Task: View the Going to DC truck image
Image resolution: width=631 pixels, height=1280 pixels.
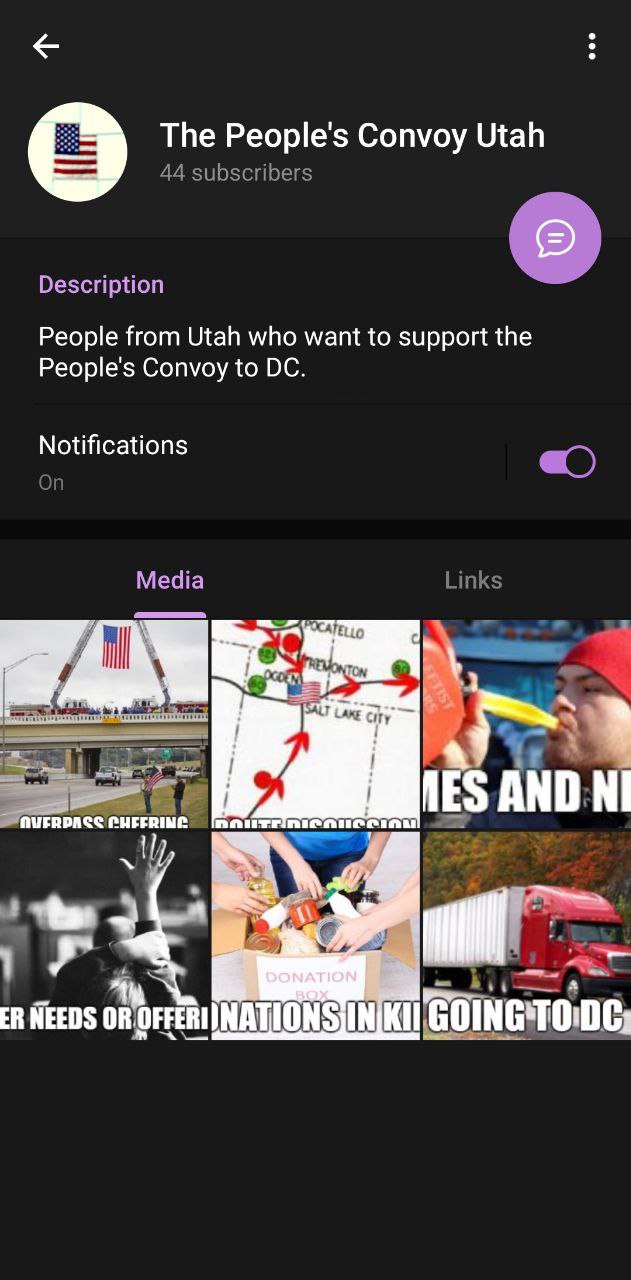Action: tap(527, 936)
